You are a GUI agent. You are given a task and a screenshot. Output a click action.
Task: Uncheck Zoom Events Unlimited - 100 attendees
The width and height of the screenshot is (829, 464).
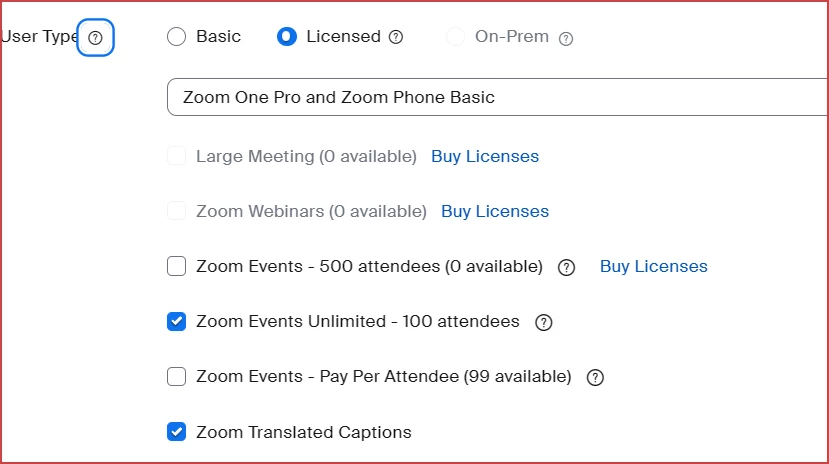(x=177, y=321)
